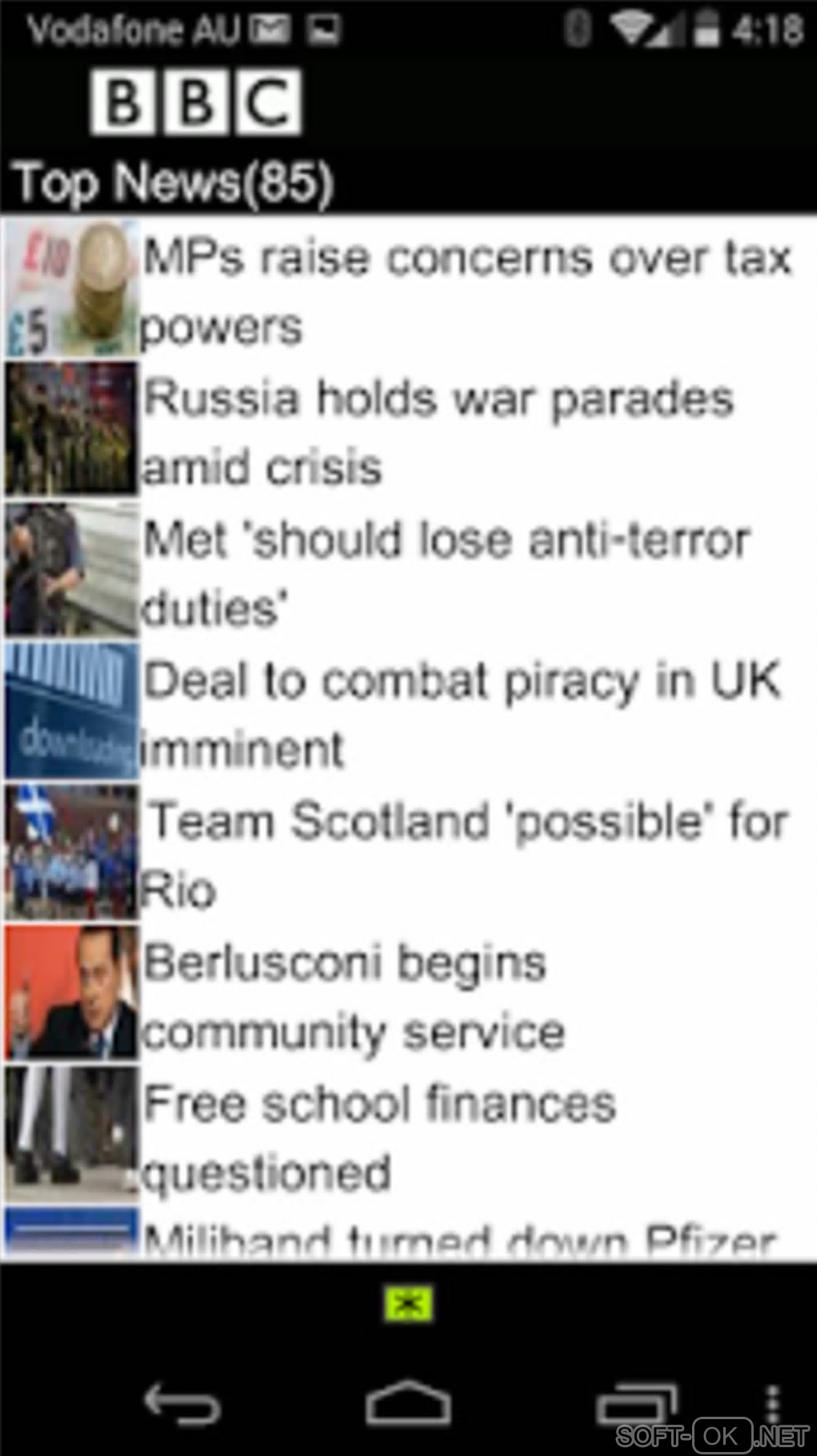The image size is (817, 1456).
Task: Open 'MPs raise concerns over tax powers' story
Action: point(465,290)
